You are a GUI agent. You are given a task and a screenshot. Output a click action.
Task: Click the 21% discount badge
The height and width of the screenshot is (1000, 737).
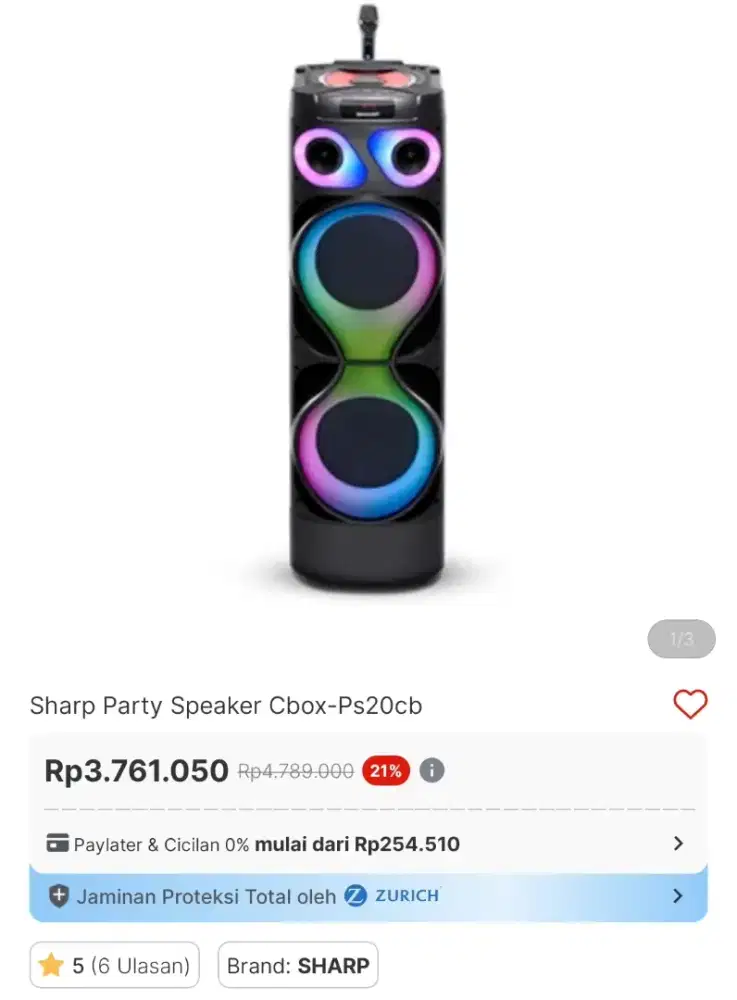[385, 770]
